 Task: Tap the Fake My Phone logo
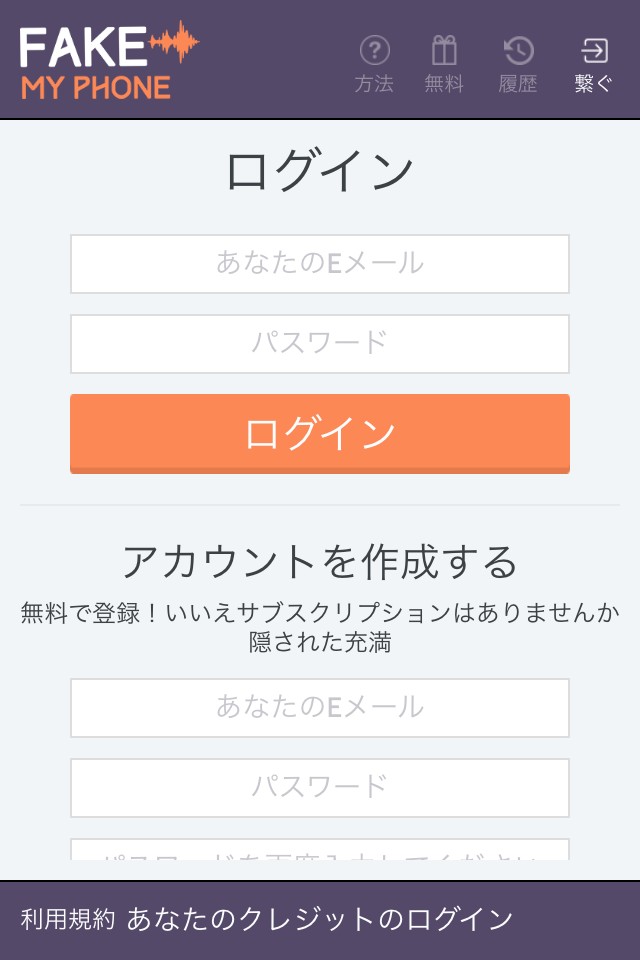(109, 61)
